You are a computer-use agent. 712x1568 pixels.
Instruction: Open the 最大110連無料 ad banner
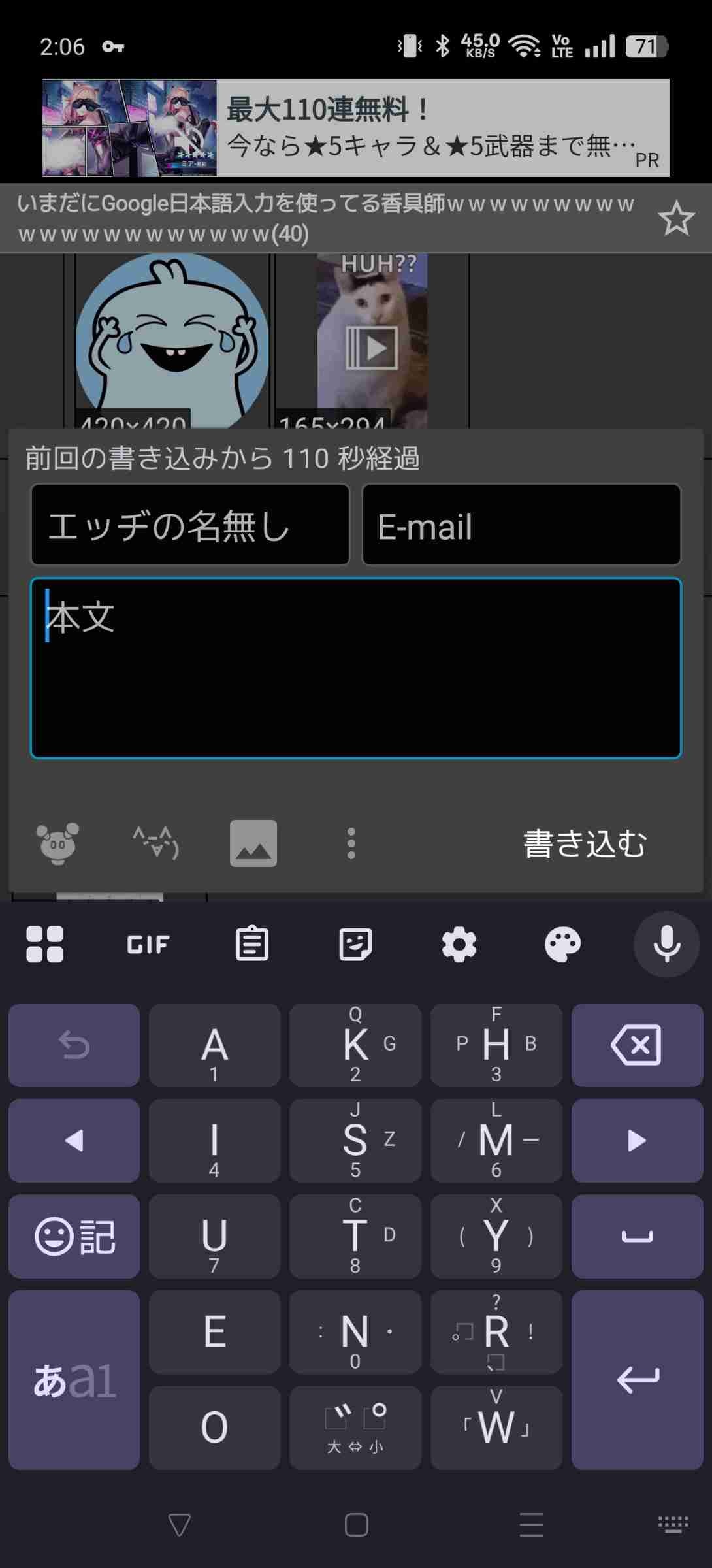tap(356, 128)
